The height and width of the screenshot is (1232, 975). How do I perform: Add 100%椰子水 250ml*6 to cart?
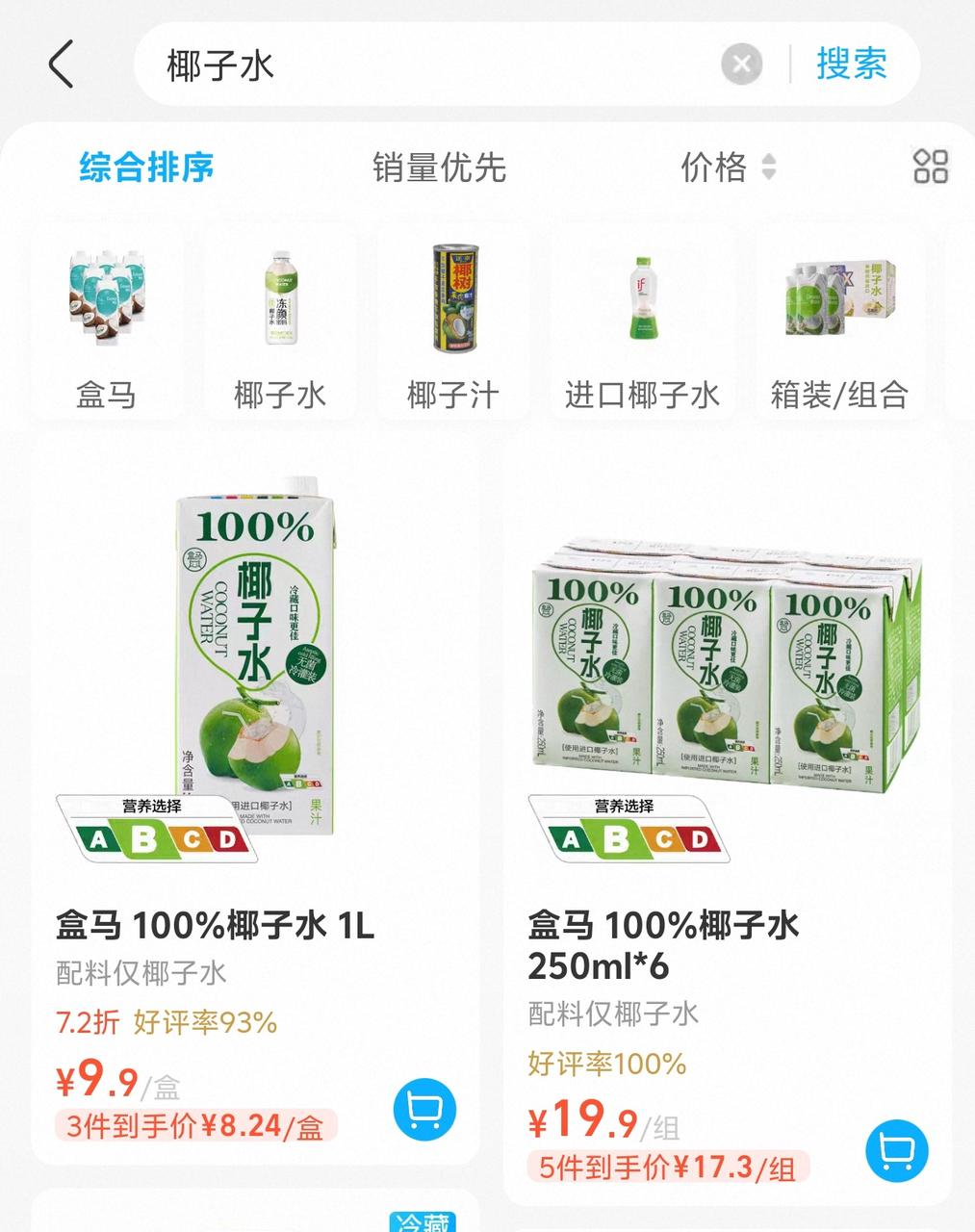click(896, 1150)
